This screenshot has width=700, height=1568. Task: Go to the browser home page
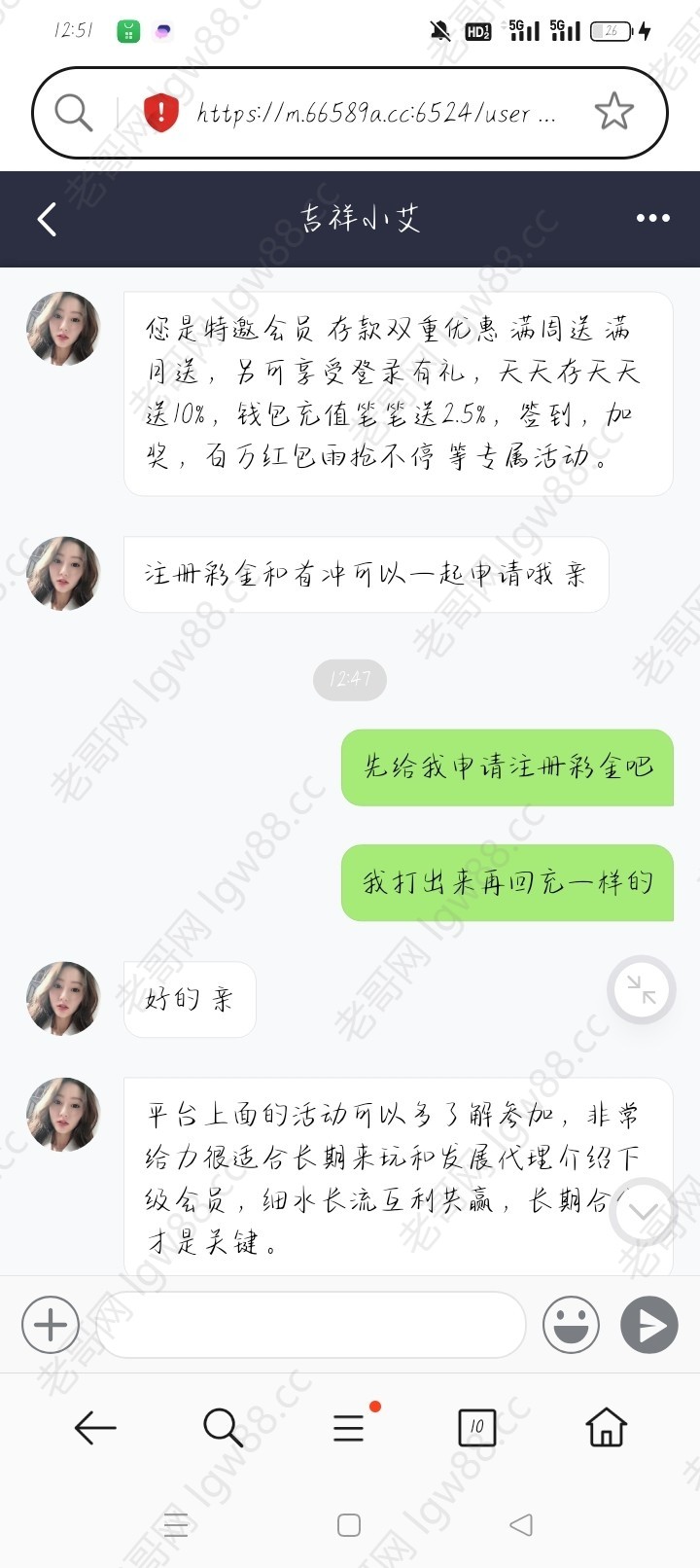606,1427
